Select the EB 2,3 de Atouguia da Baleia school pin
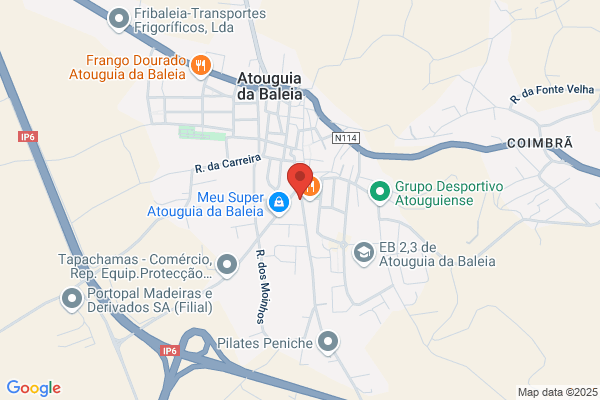Image resolution: width=600 pixels, height=400 pixels. point(363,253)
